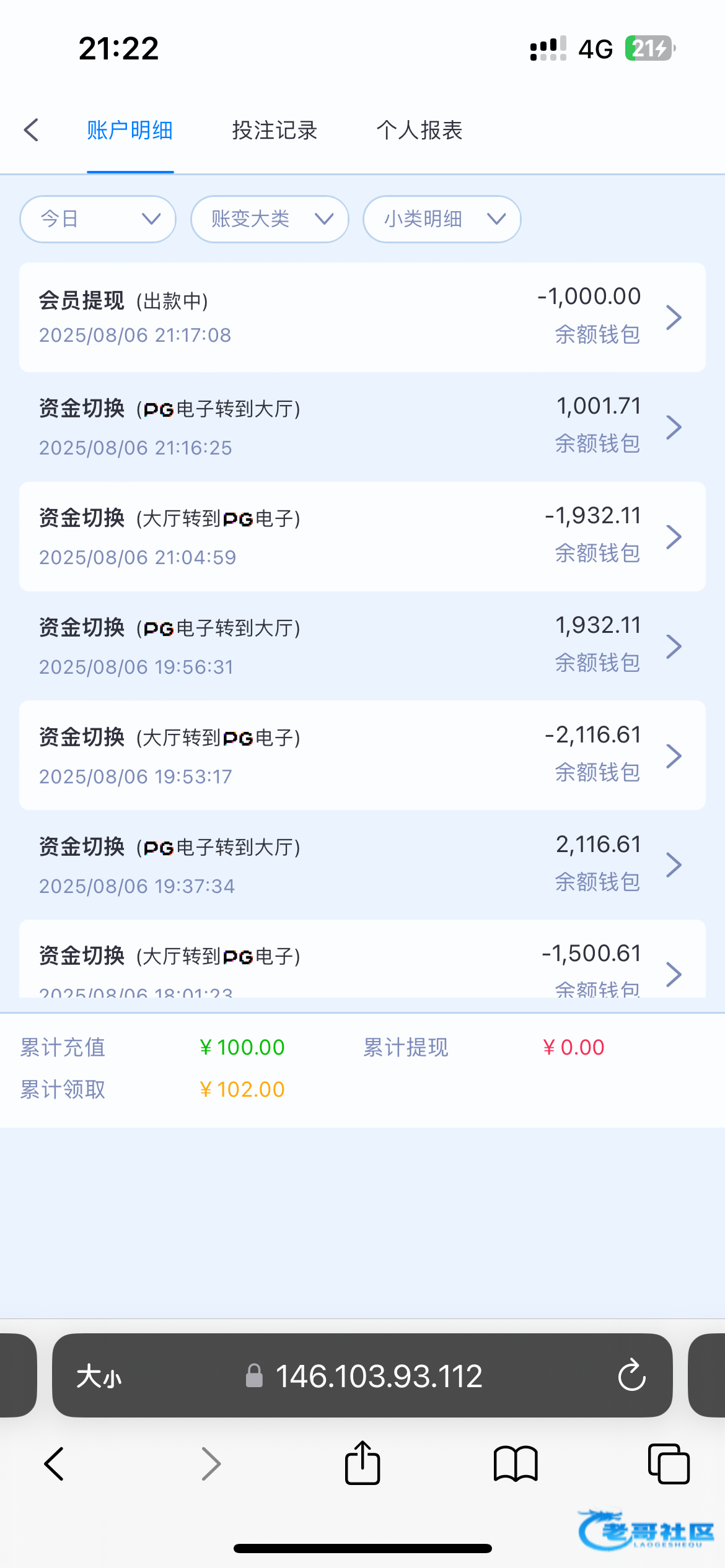Open the browser bookmarks
Viewport: 725px width, 1568px height.
(516, 1464)
